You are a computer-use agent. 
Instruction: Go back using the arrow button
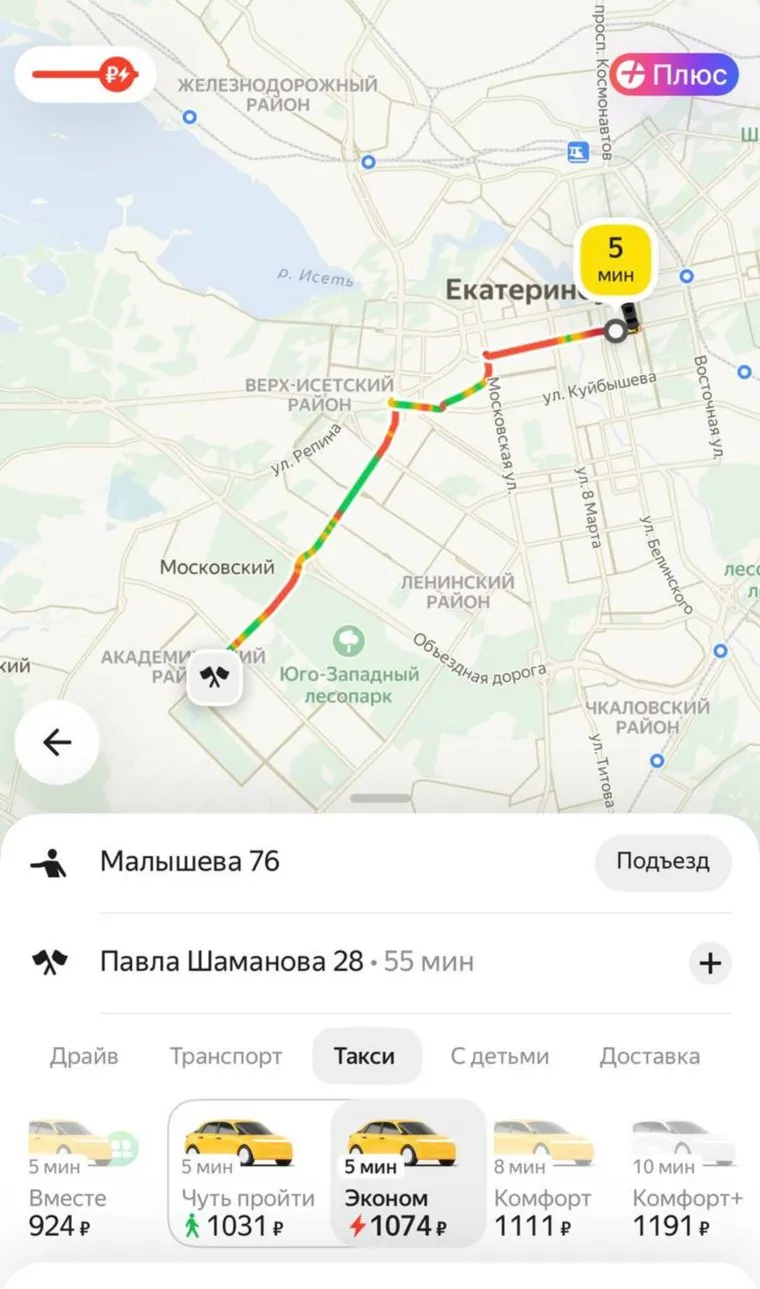click(x=57, y=742)
